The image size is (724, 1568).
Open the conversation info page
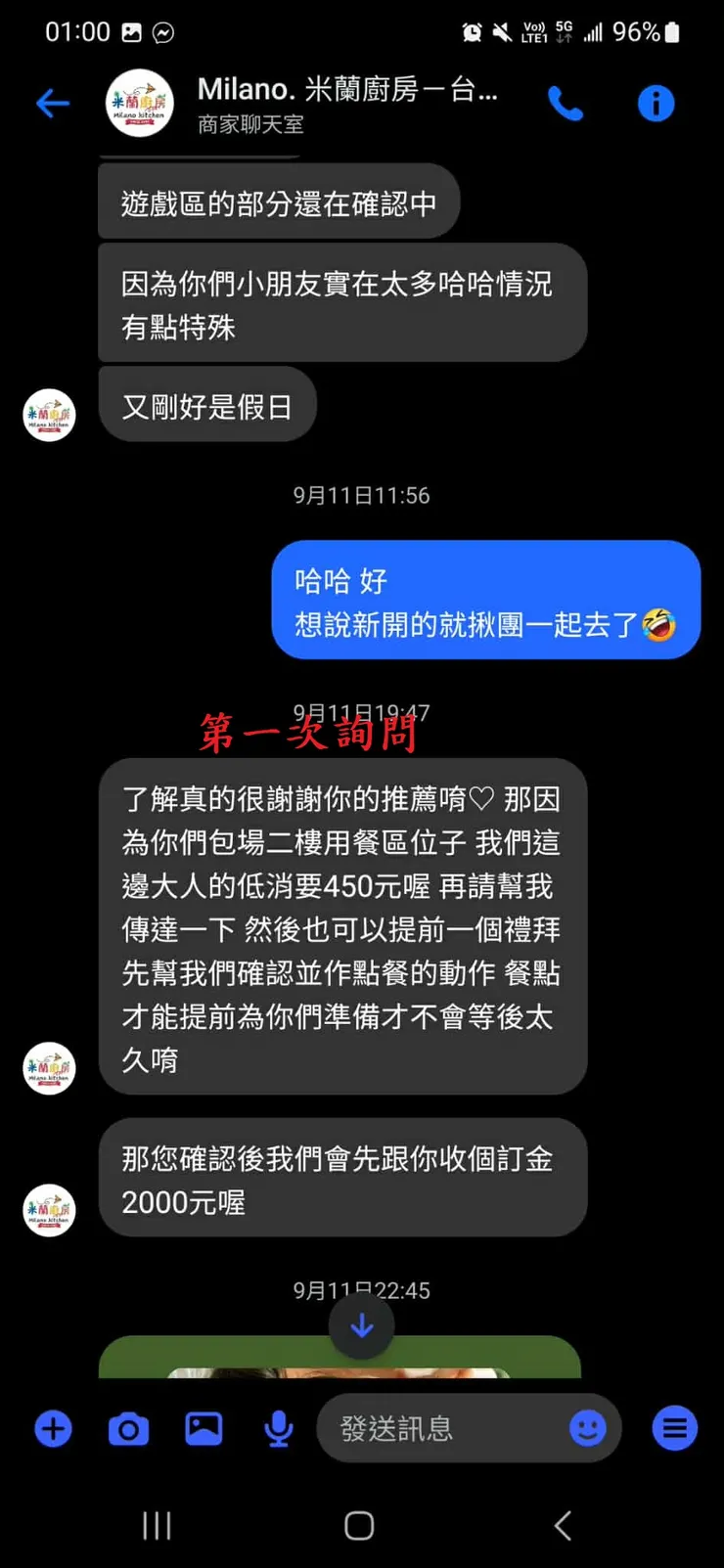(656, 105)
